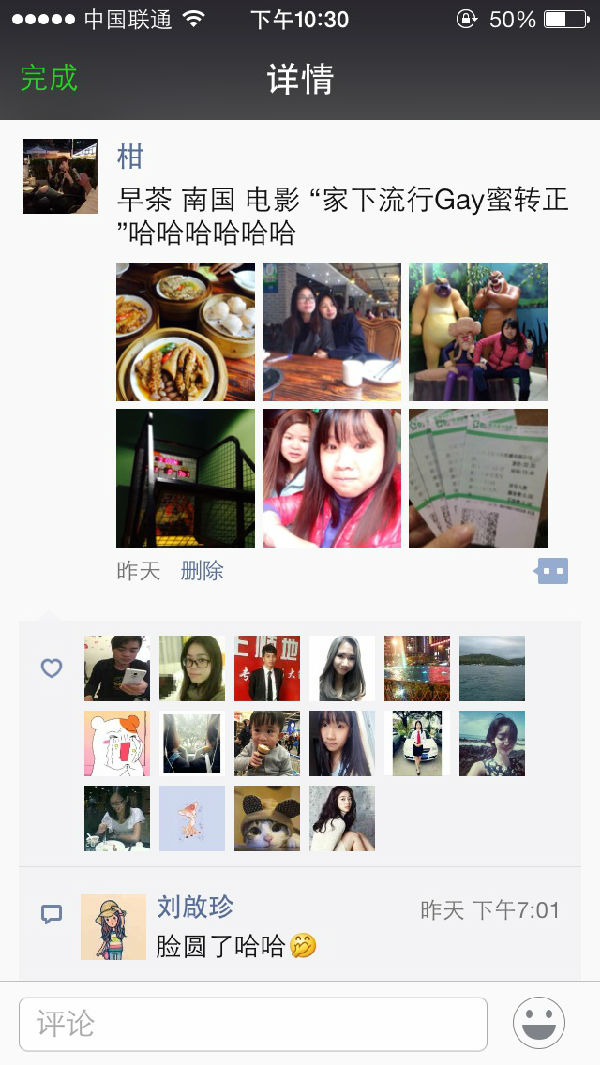Viewport: 600px width, 1065px height.
Task: Focus the 评论 comment input field
Action: point(253,1023)
